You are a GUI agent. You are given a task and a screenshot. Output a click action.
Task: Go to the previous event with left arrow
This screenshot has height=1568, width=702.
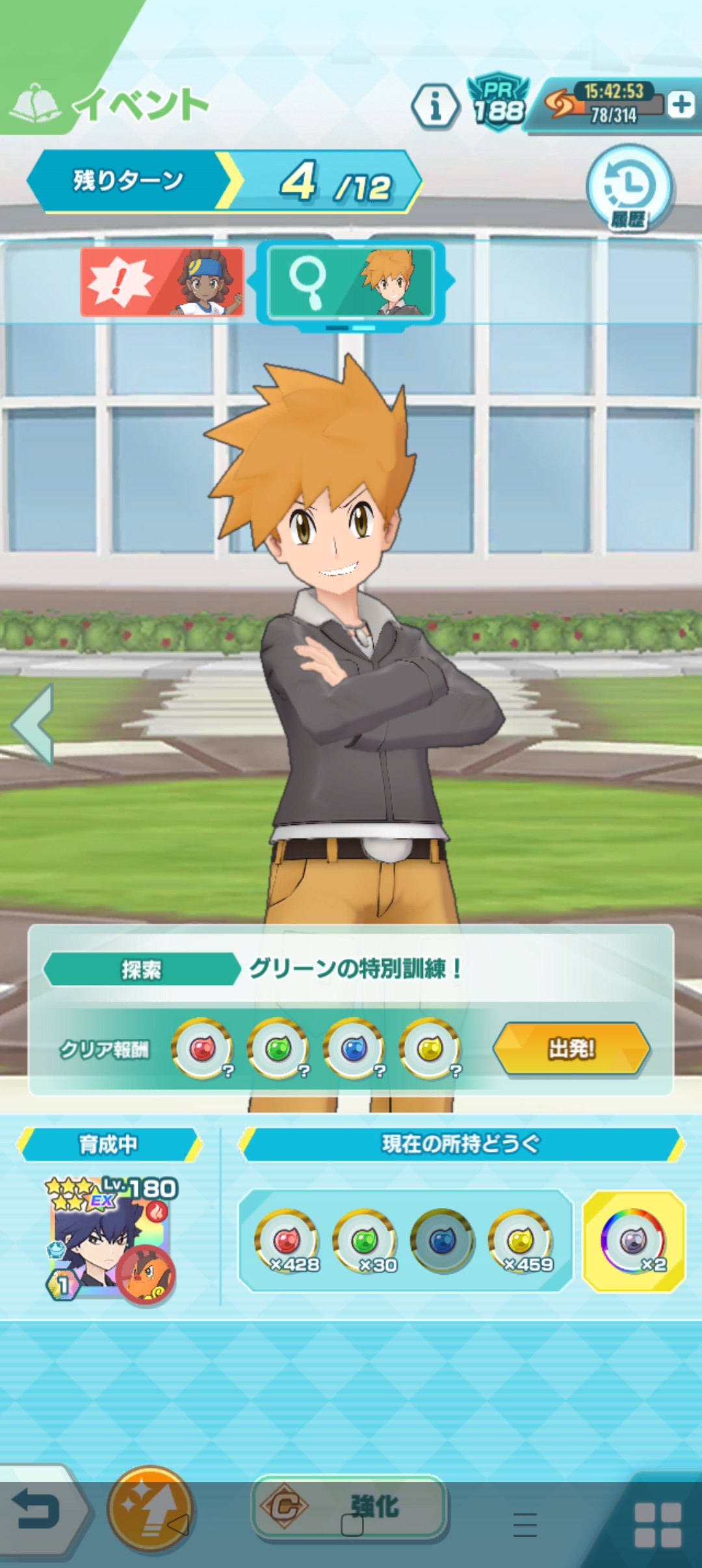pyautogui.click(x=32, y=725)
